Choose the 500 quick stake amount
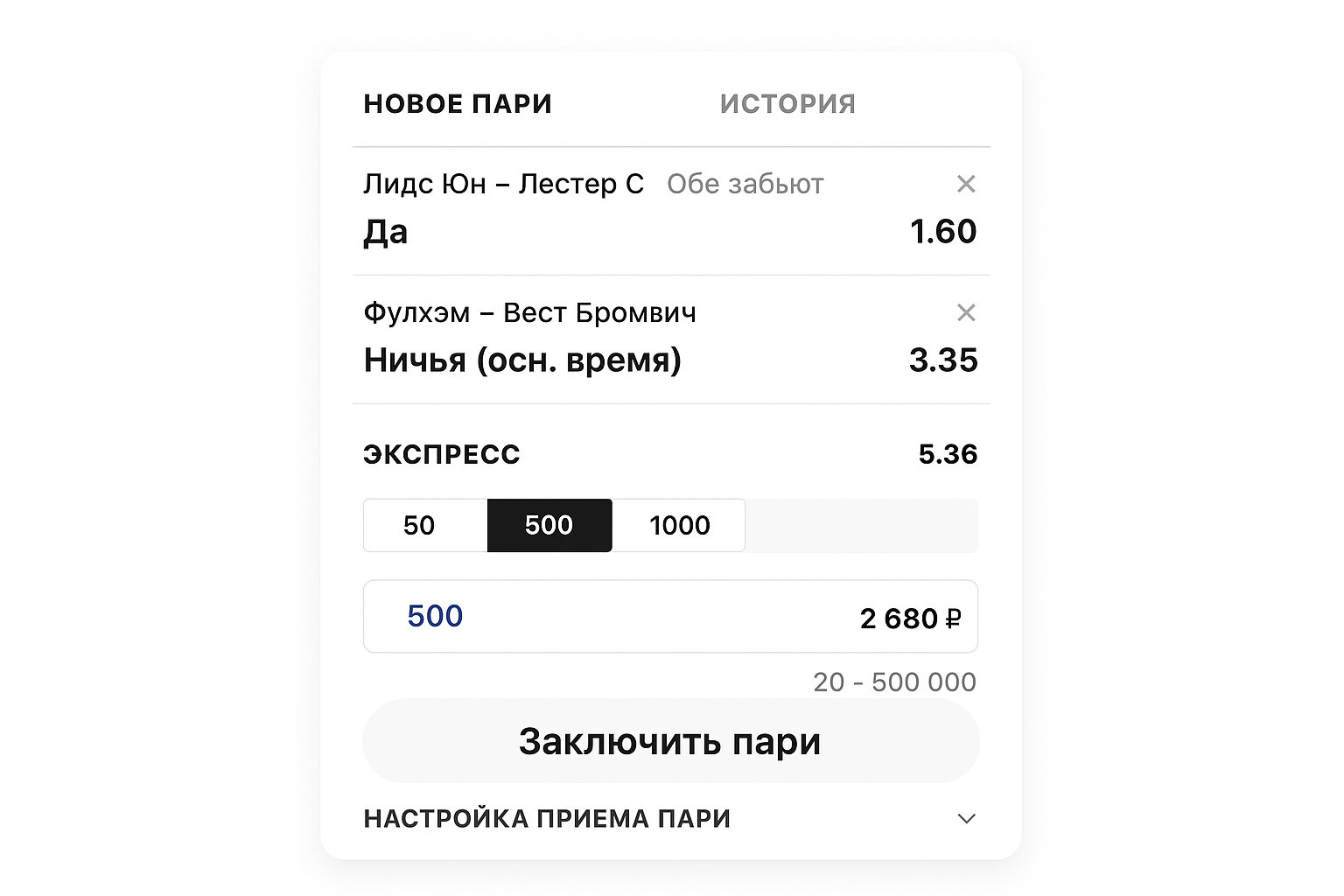The width and height of the screenshot is (1344, 896). (549, 525)
